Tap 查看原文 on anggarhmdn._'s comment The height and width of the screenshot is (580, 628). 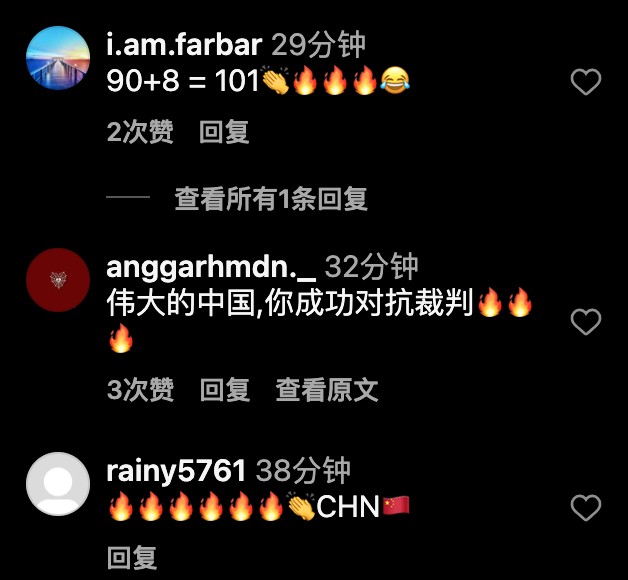pos(327,390)
